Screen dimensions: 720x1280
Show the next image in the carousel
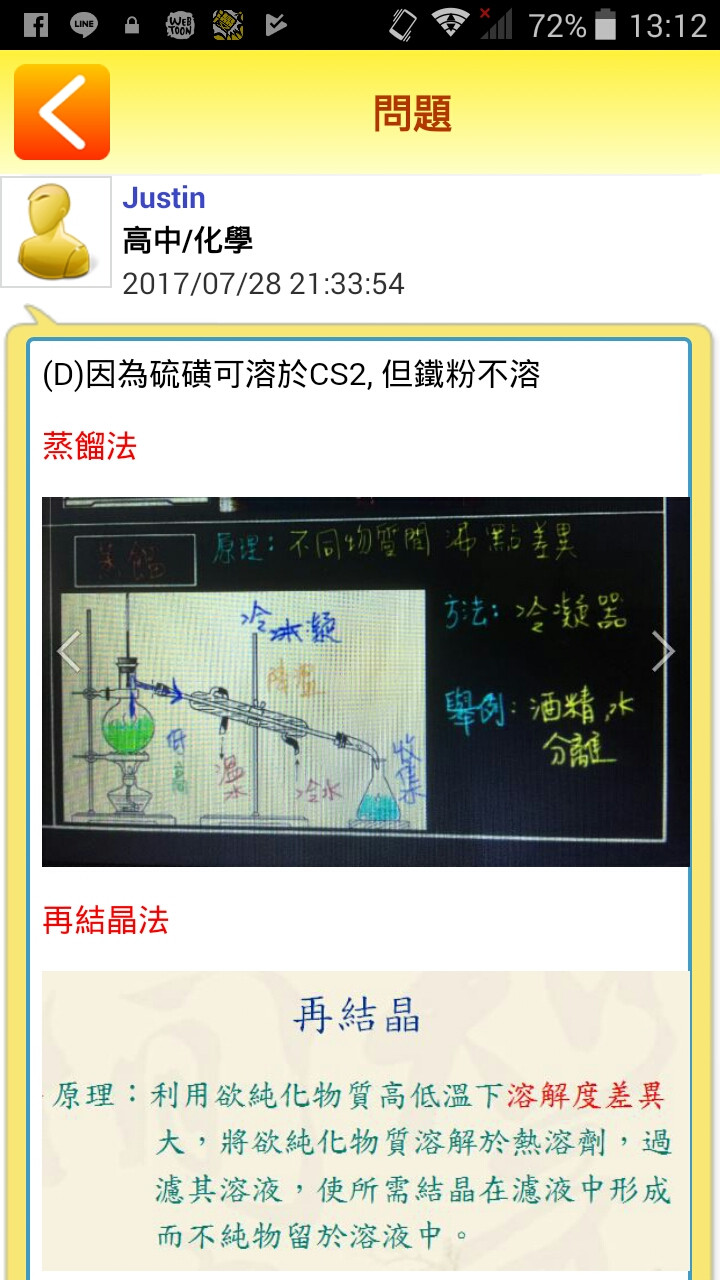click(x=663, y=651)
